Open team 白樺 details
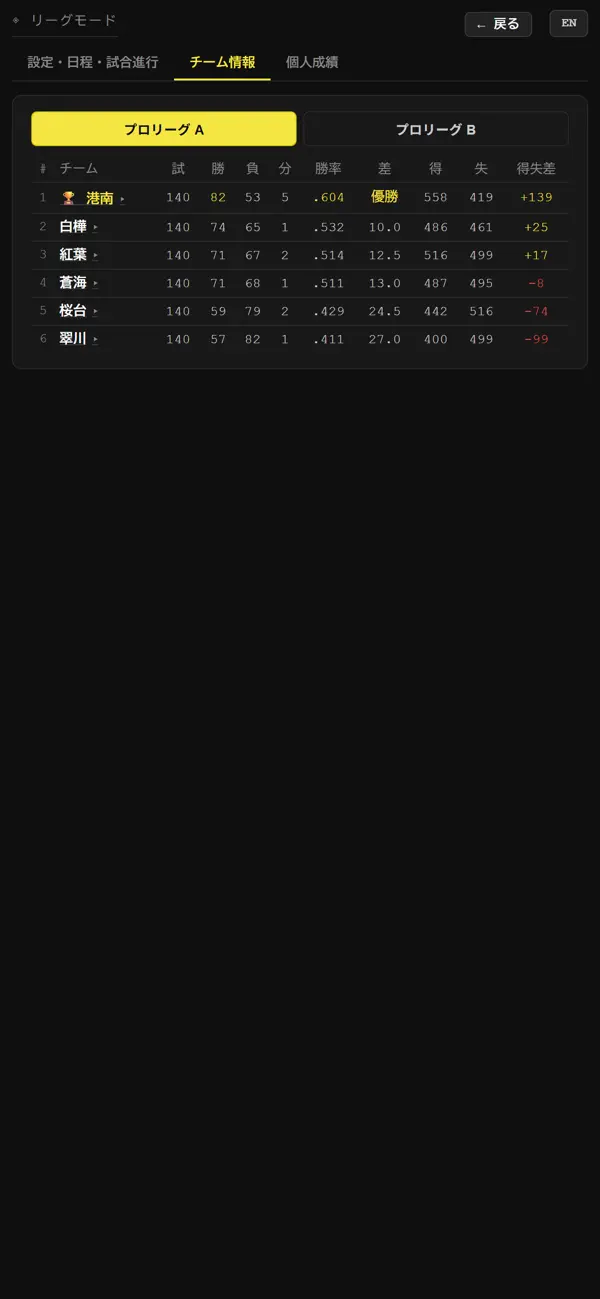This screenshot has width=600, height=1299. point(79,227)
